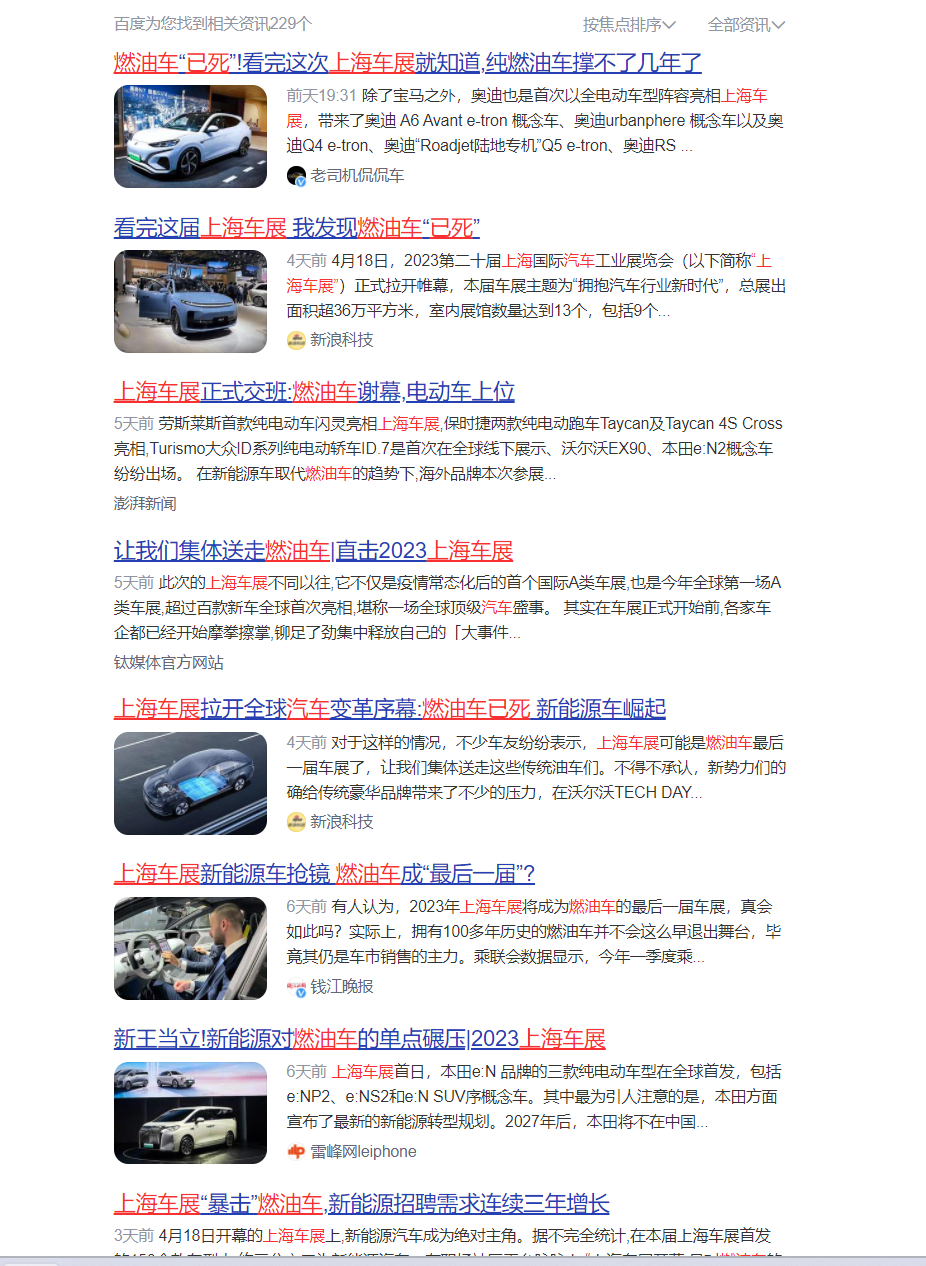
Task: Open the headline 看完这届上海车展 我发现燃油车"已死"
Action: tap(297, 227)
